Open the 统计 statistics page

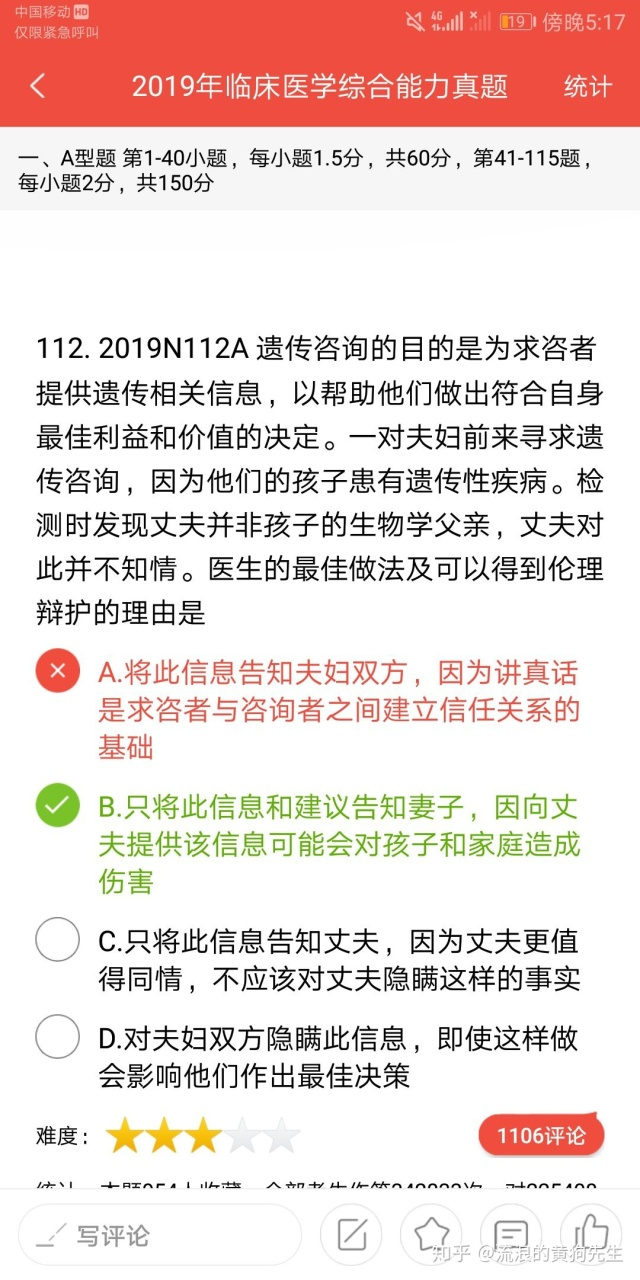587,86
